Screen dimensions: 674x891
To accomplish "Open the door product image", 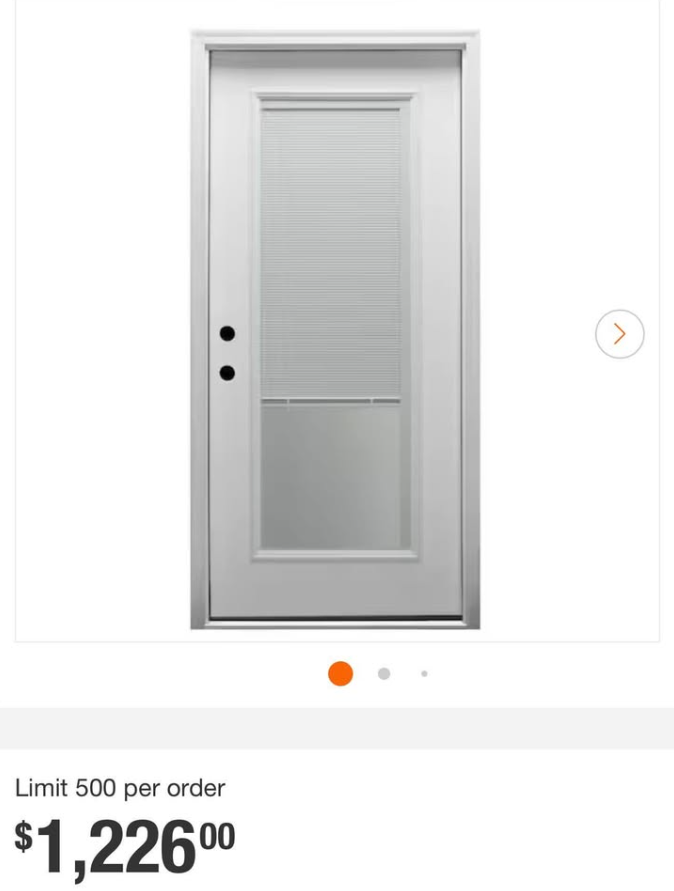I will (335, 330).
